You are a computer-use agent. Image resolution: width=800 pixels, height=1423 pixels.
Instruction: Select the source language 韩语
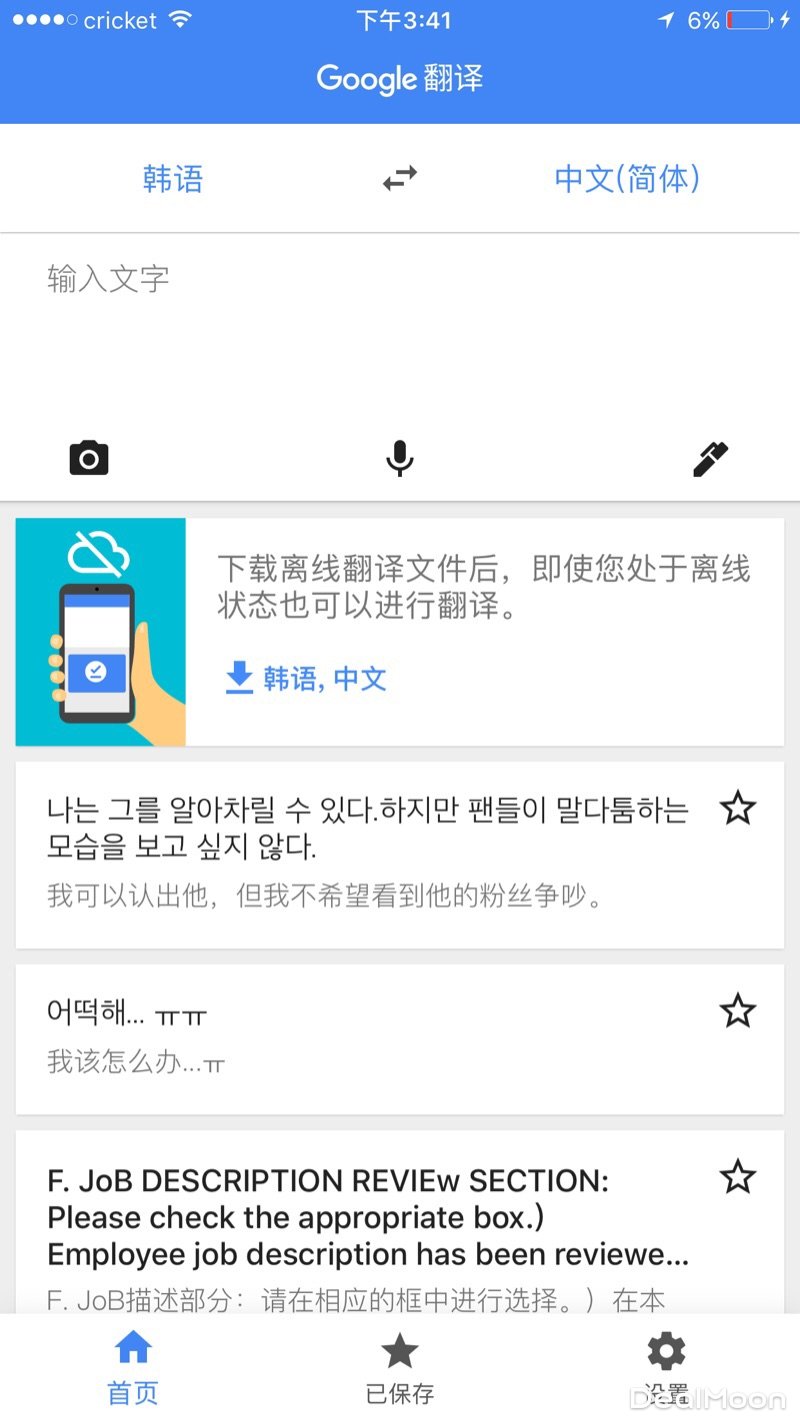point(173,179)
